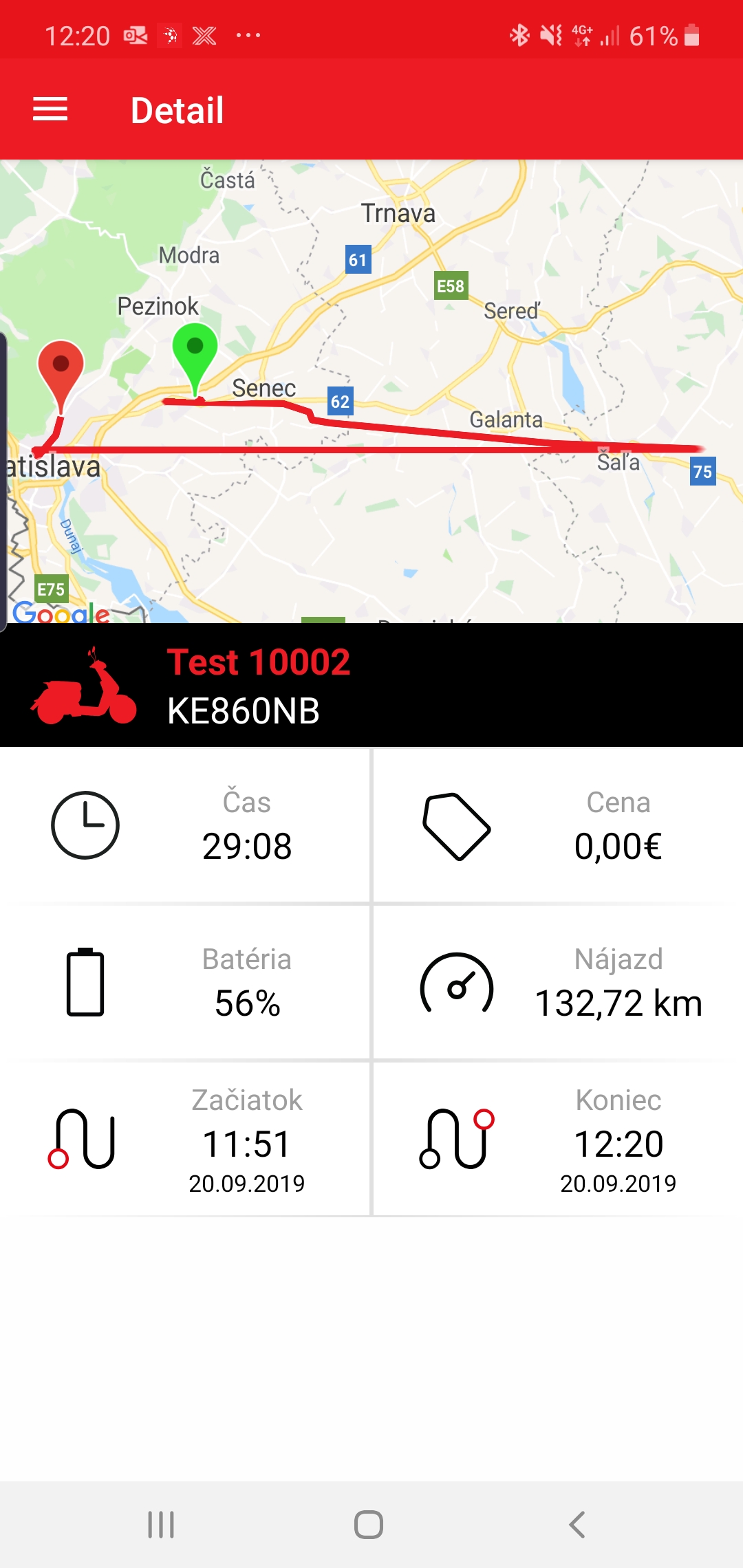Tap the red end marker on map
This screenshot has width=743, height=1568.
61,369
